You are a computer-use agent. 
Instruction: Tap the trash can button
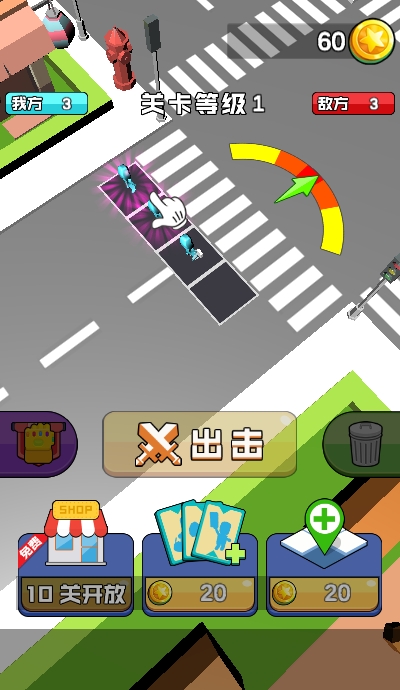362,444
